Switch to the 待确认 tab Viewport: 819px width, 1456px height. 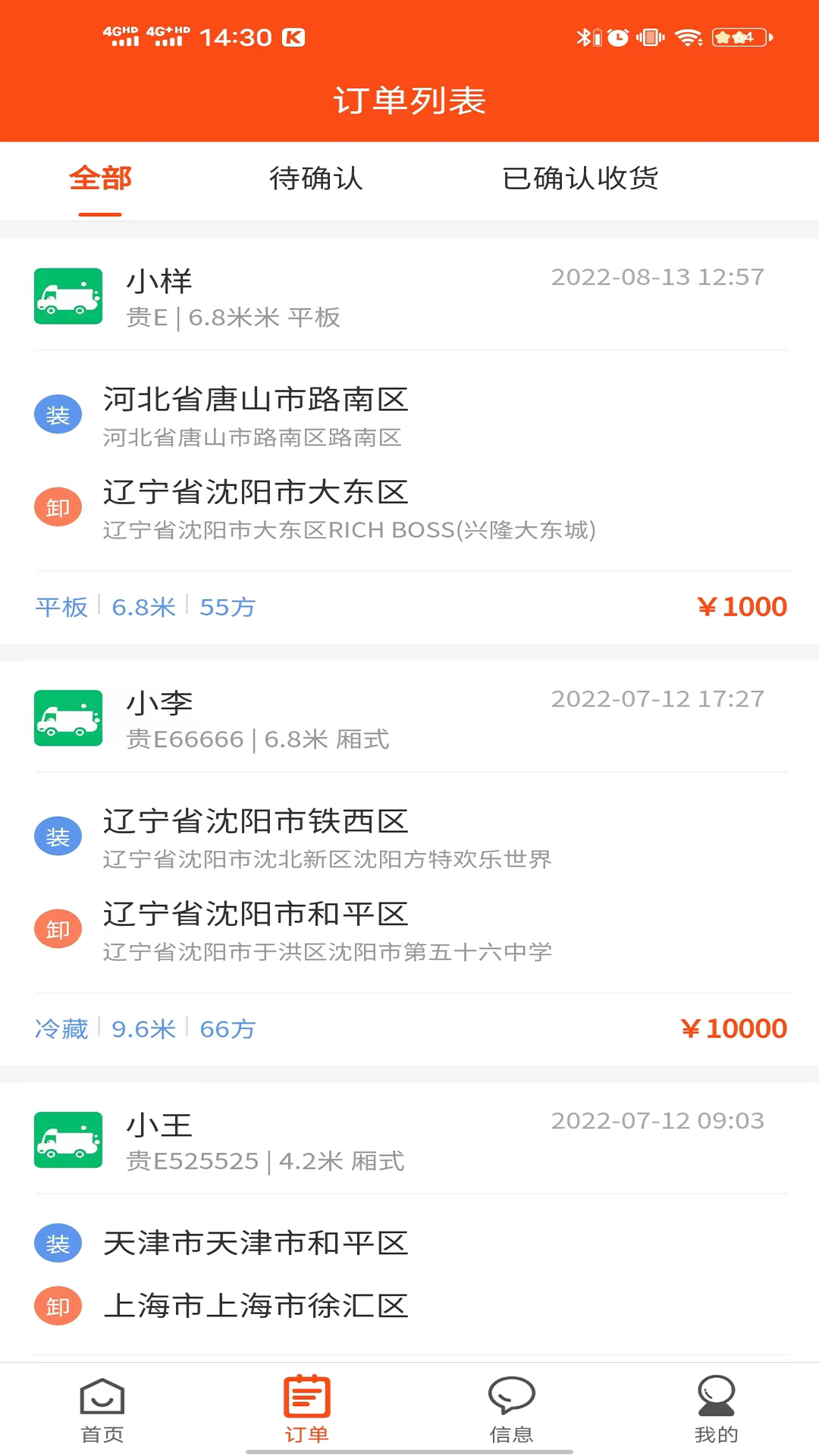(x=316, y=180)
